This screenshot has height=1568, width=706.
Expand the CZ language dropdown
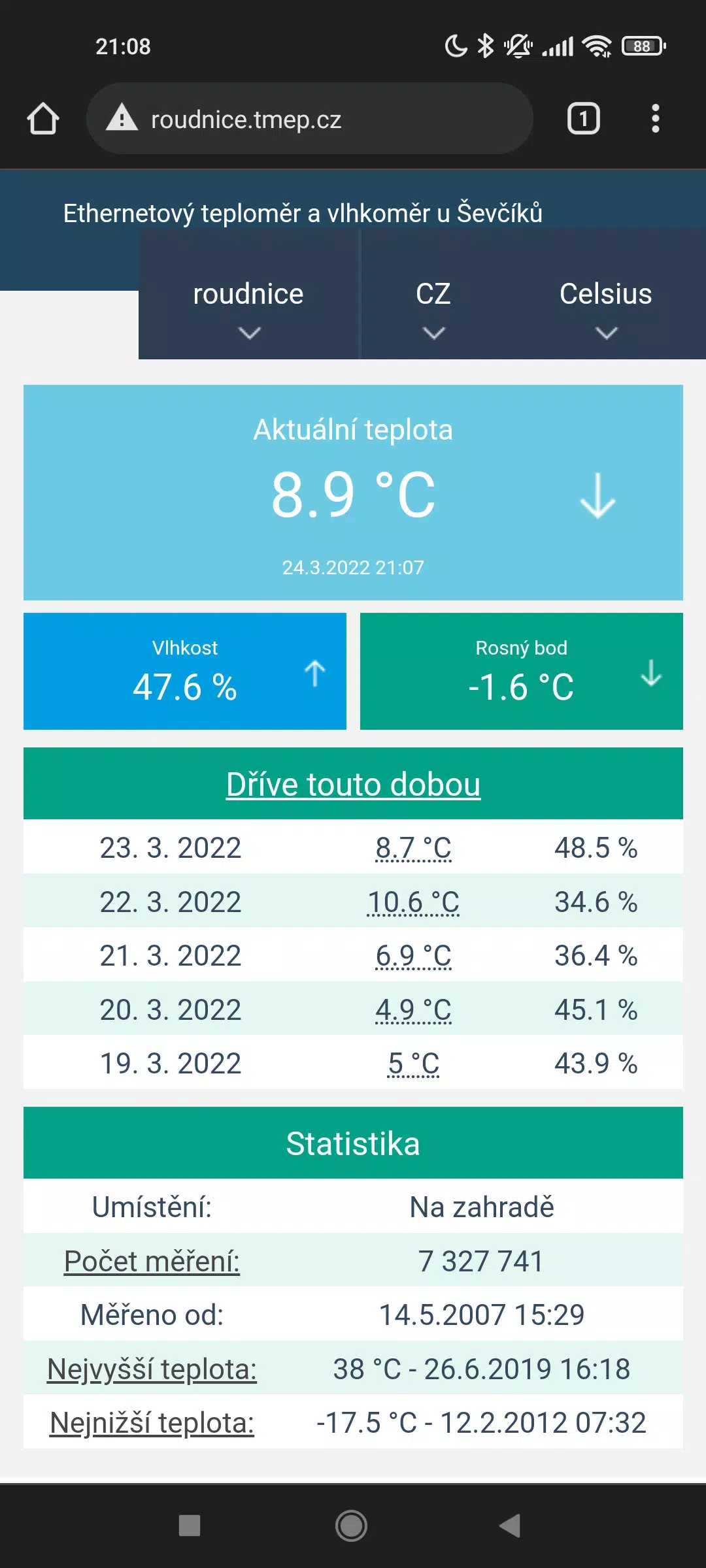point(433,308)
